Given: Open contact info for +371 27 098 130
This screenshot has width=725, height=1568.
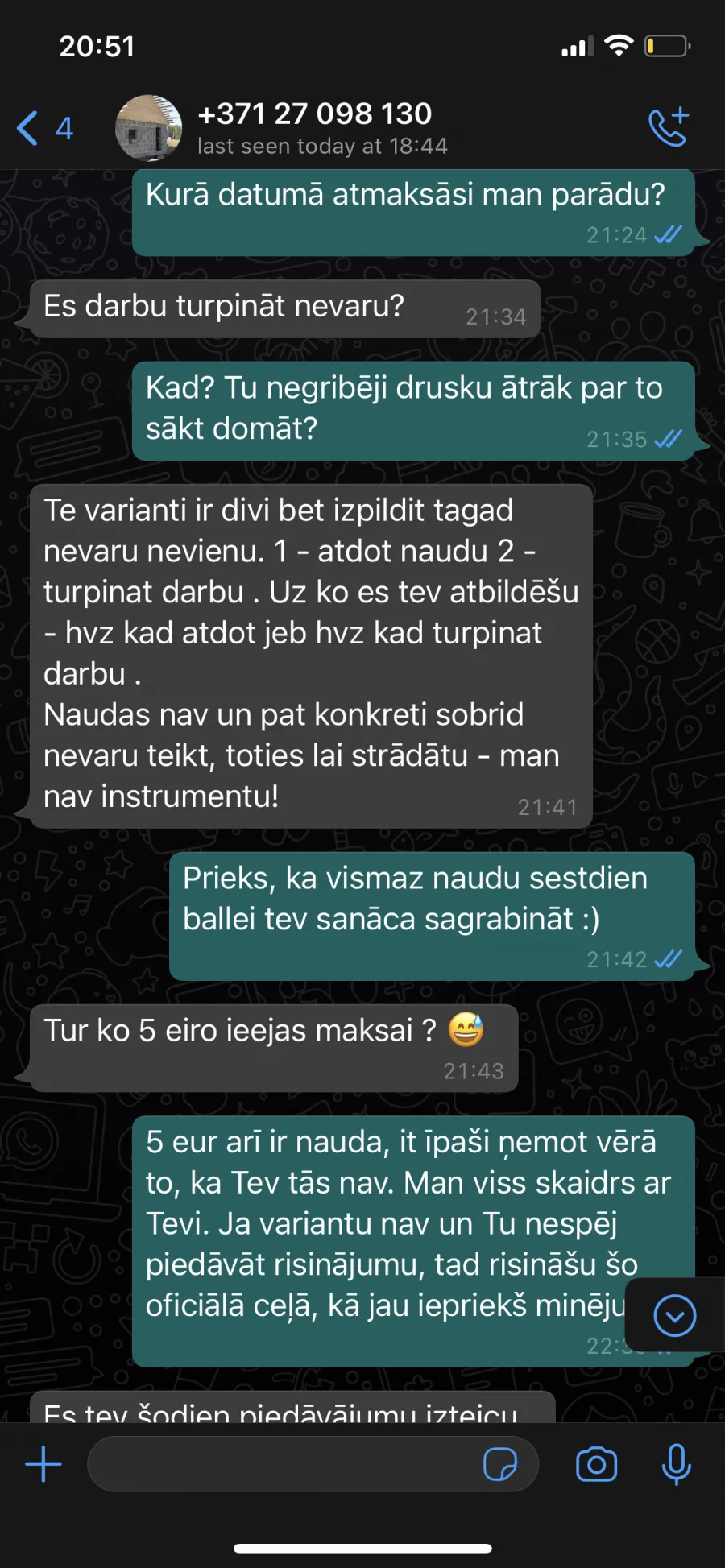Looking at the screenshot, I should [x=322, y=127].
